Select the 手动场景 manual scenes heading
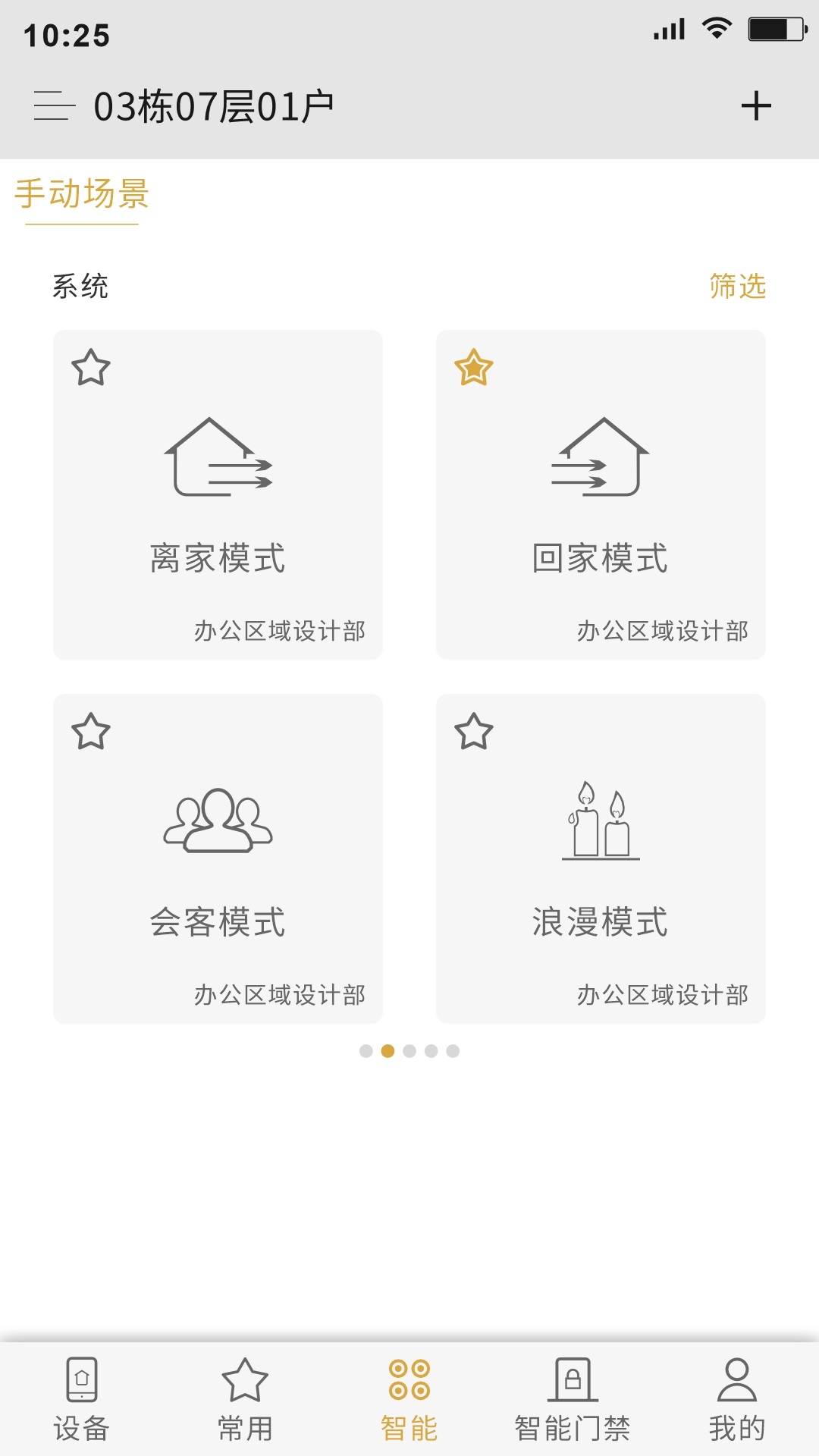 coord(82,195)
